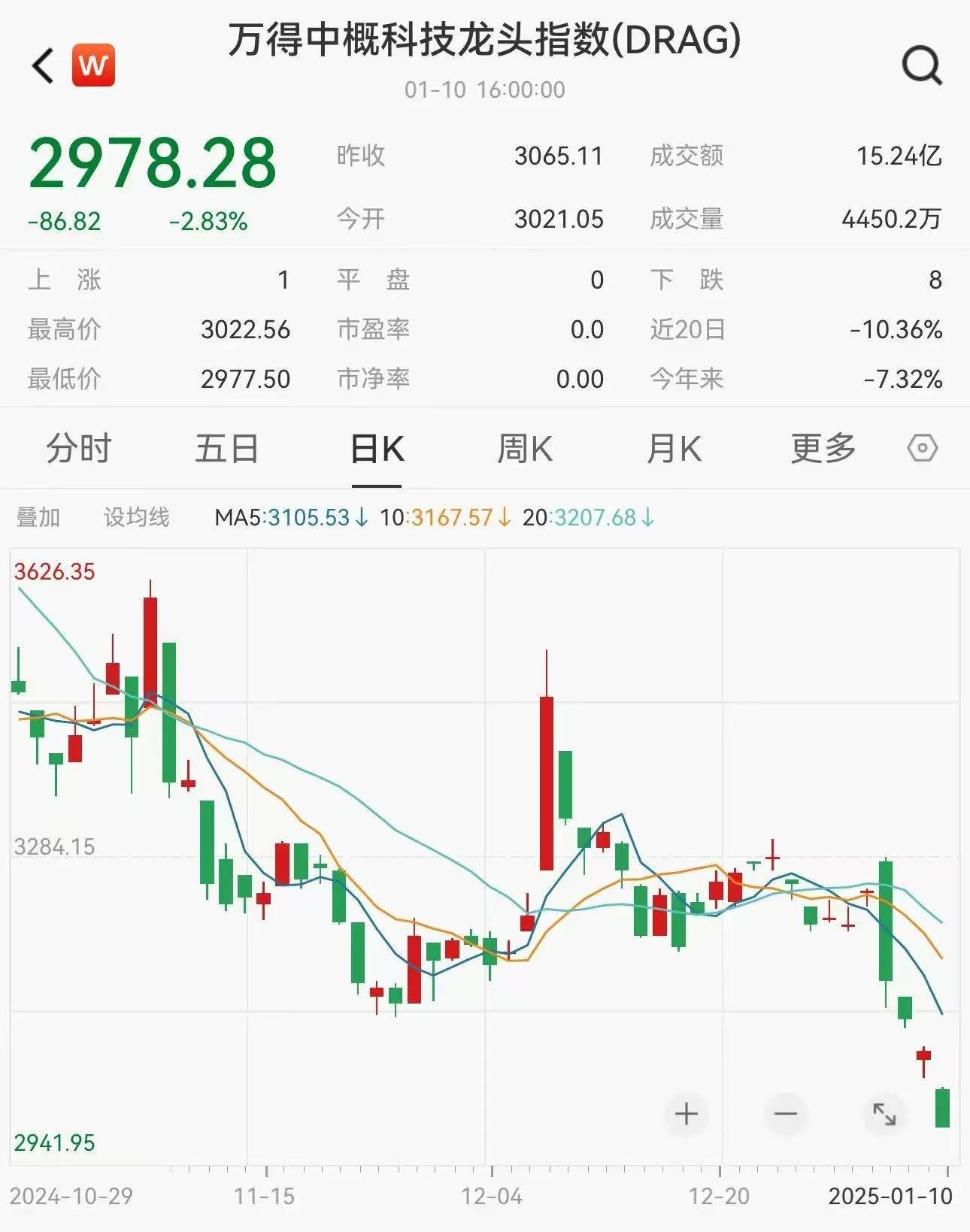Viewport: 970px width, 1232px height.
Task: Open the 更多 period options menu
Action: (x=823, y=448)
